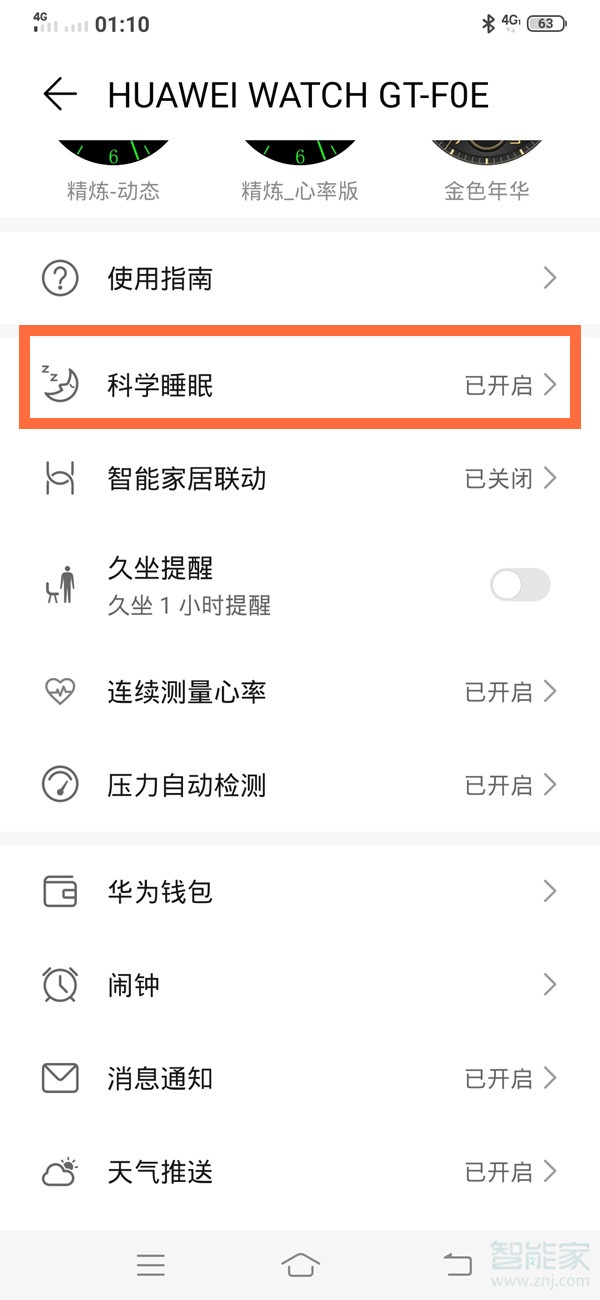Open 压力自动检测 settings
Screen dimensions: 600x1300
click(x=300, y=784)
